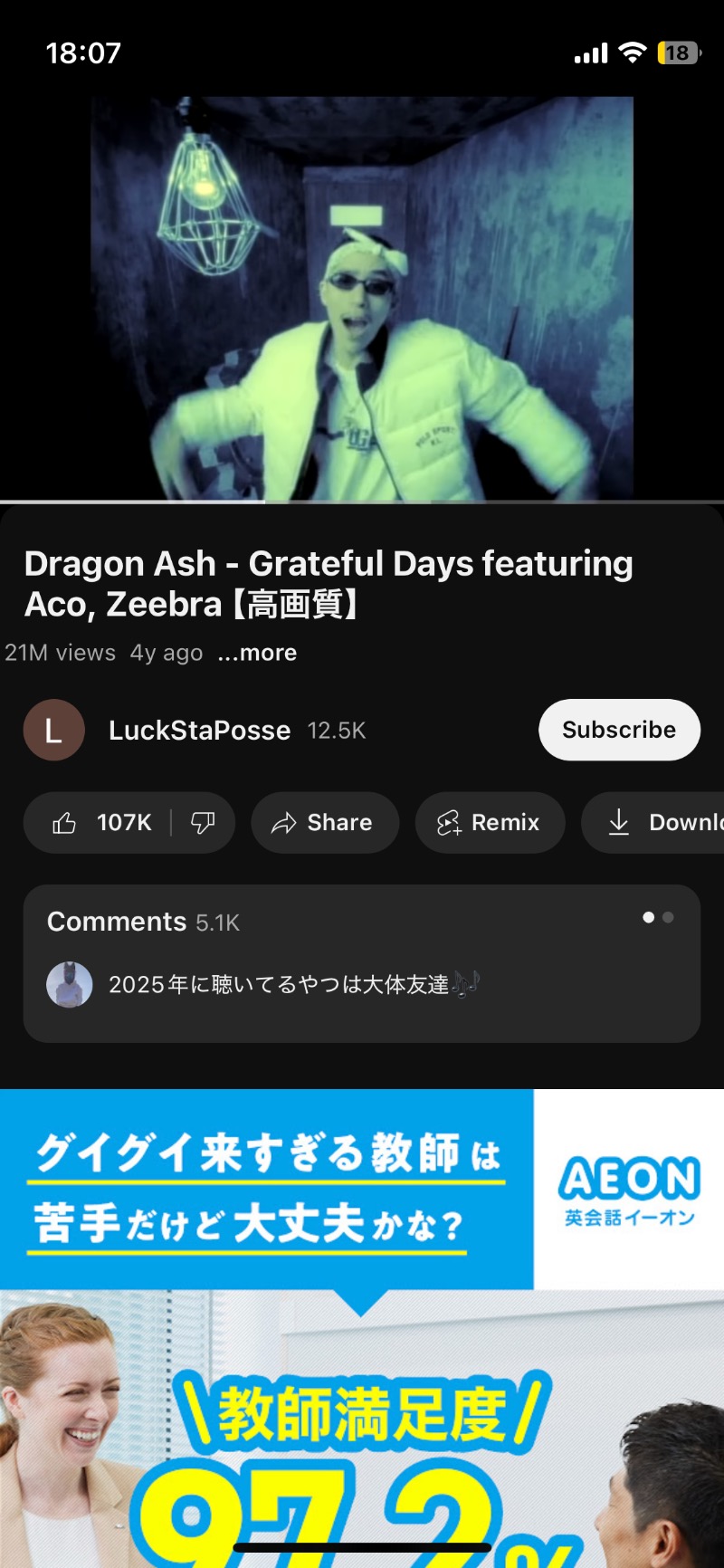Tap the Comments header label
Image resolution: width=724 pixels, height=1568 pixels.
(x=116, y=921)
